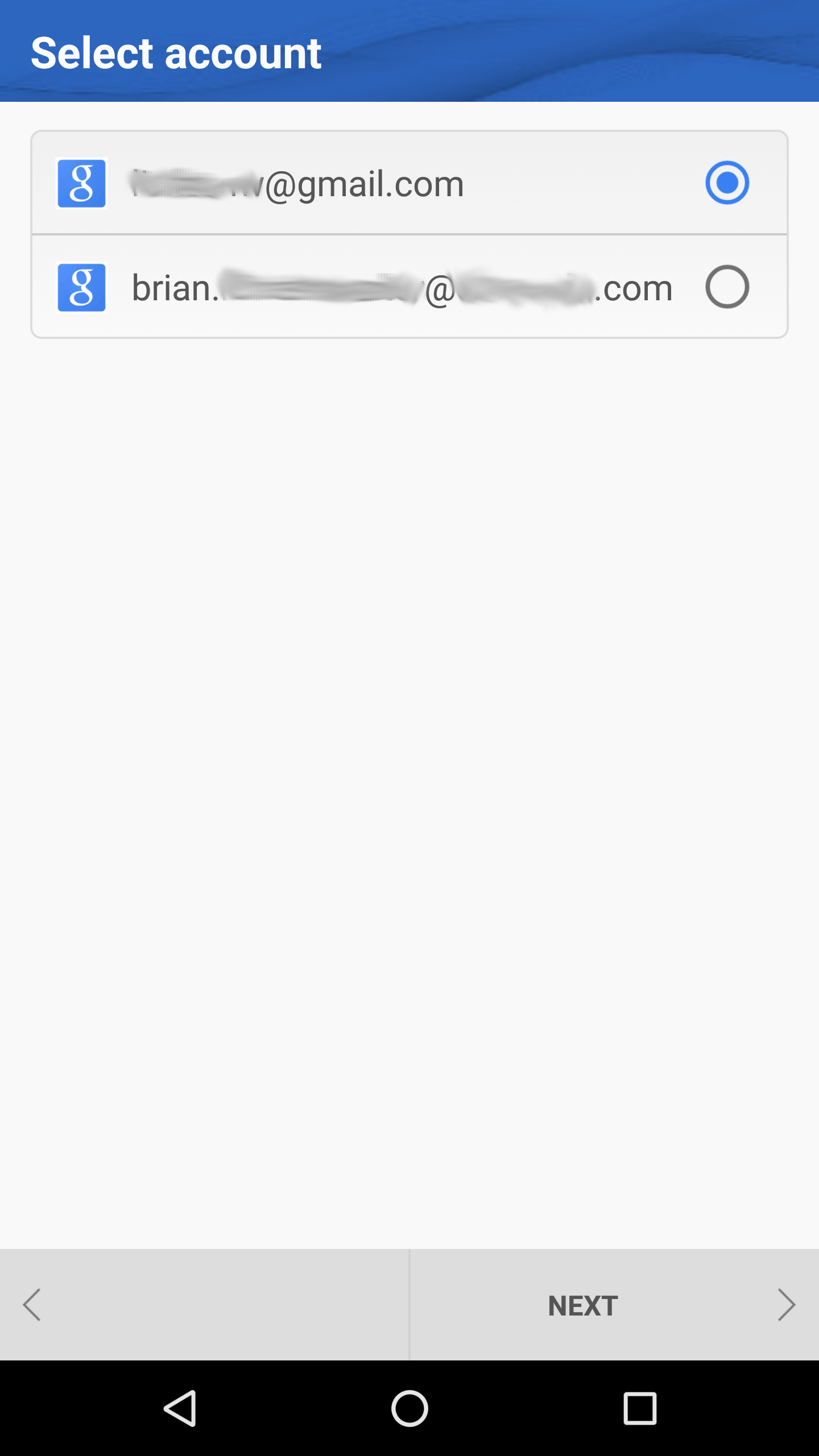819x1456 pixels.
Task: Select the gmail.com account radio button
Action: tap(727, 183)
